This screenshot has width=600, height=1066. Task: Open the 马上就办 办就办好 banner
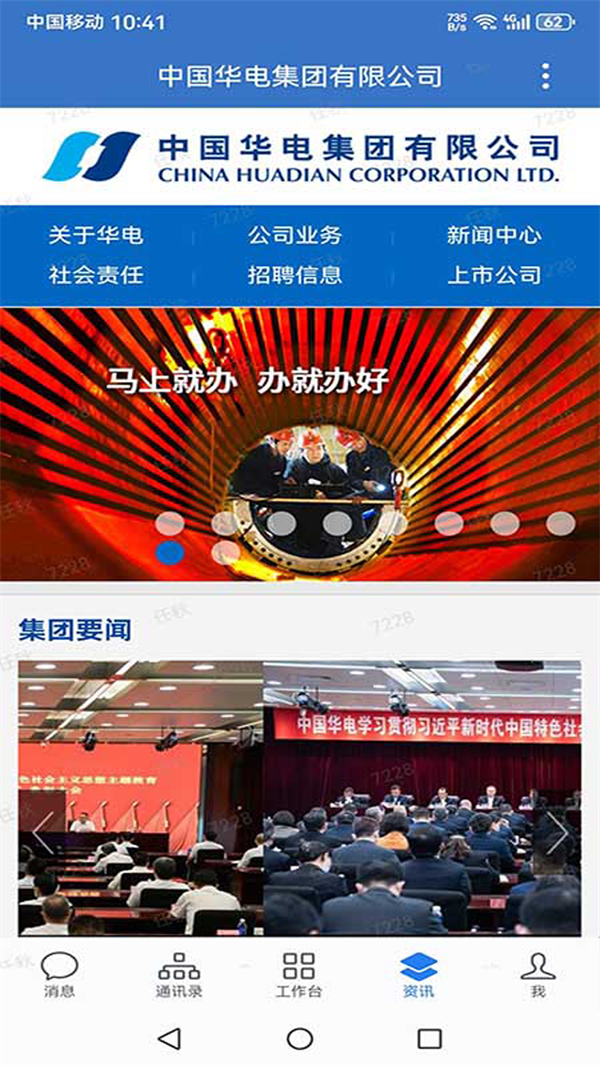point(300,430)
